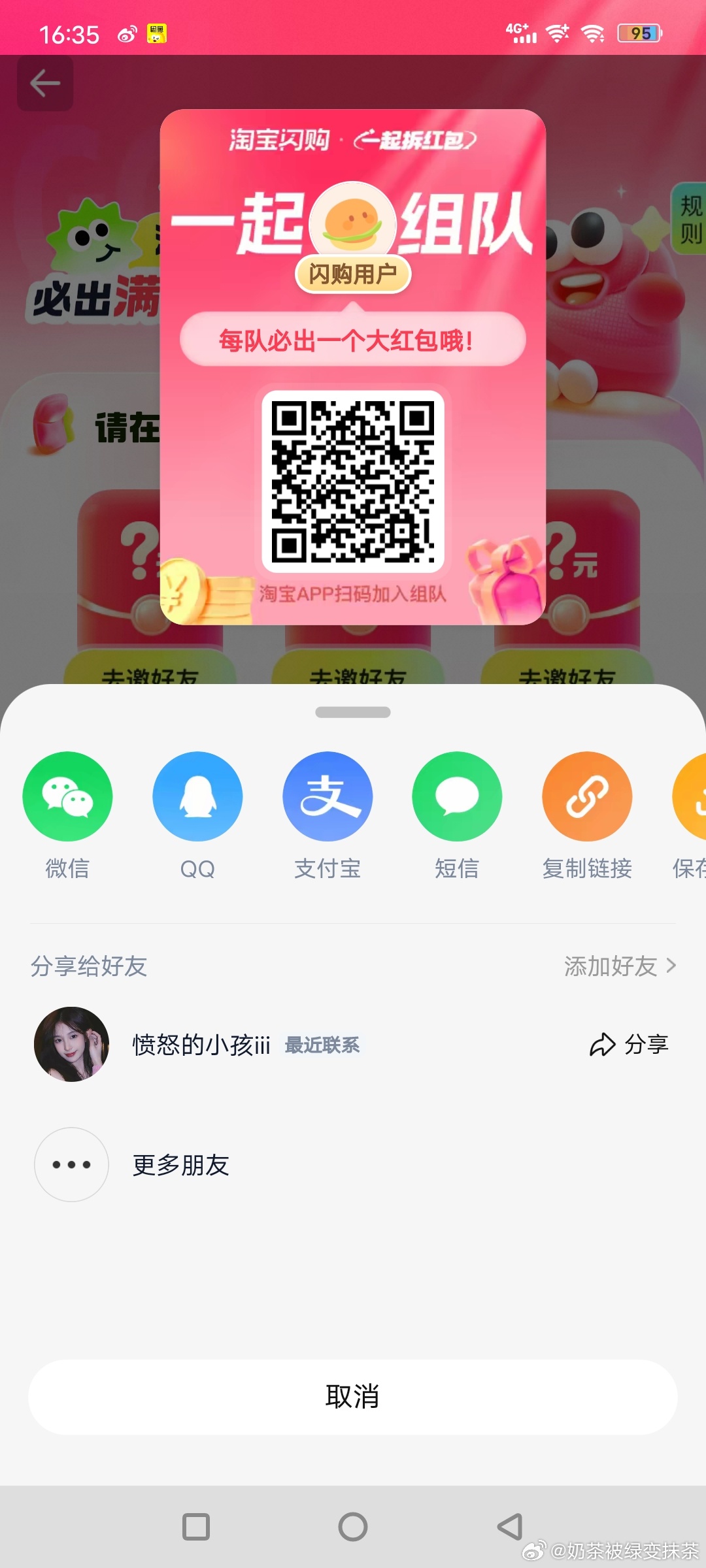Copy the invite link (复制链接)
Screen dimensions: 706x1568
pos(587,796)
